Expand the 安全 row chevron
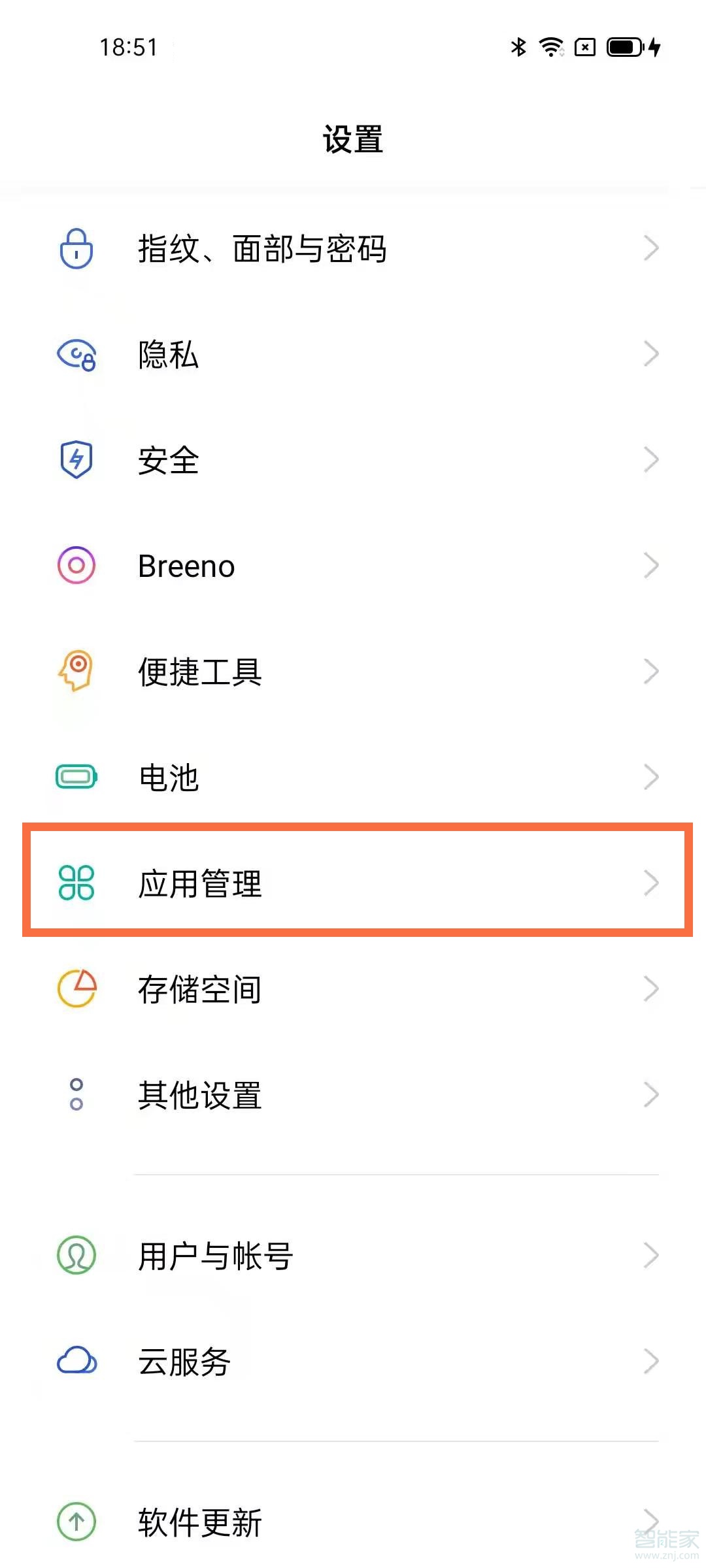This screenshot has height=1568, width=706. (651, 461)
